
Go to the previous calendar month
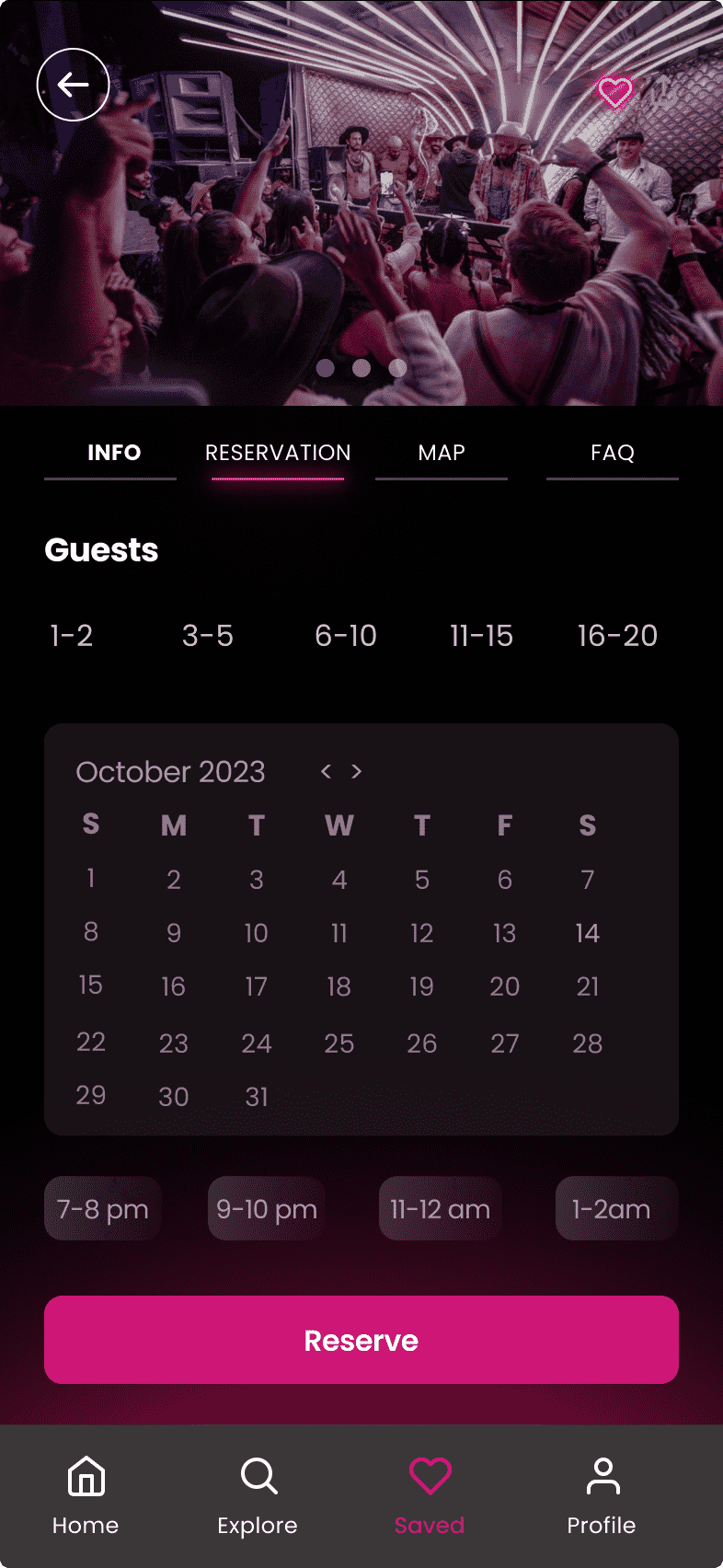coord(326,771)
